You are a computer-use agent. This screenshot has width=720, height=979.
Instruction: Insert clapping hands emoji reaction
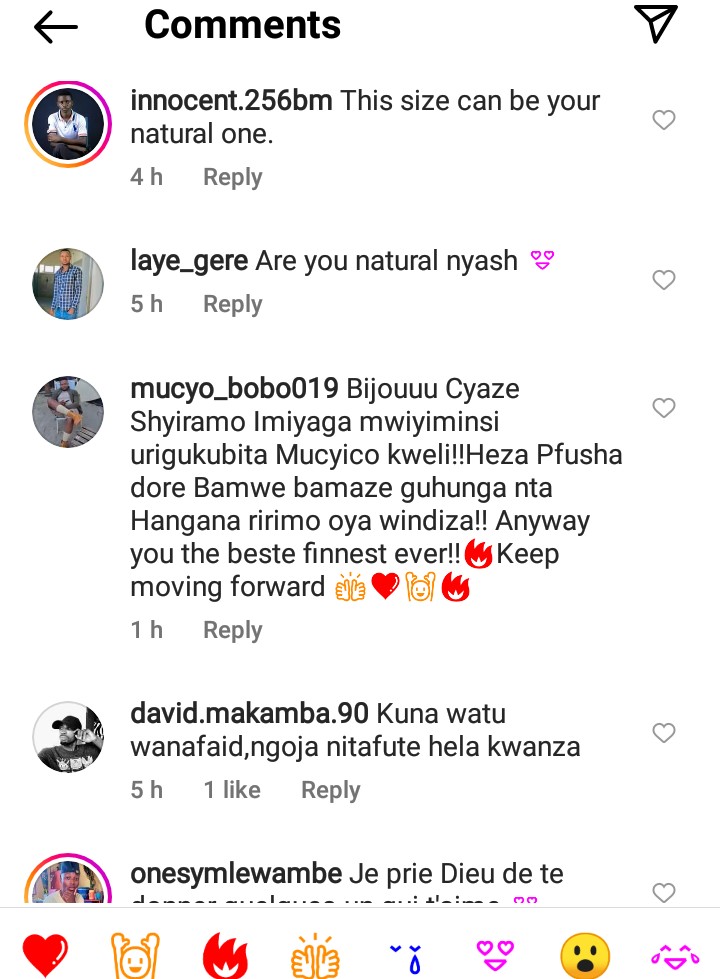point(315,955)
